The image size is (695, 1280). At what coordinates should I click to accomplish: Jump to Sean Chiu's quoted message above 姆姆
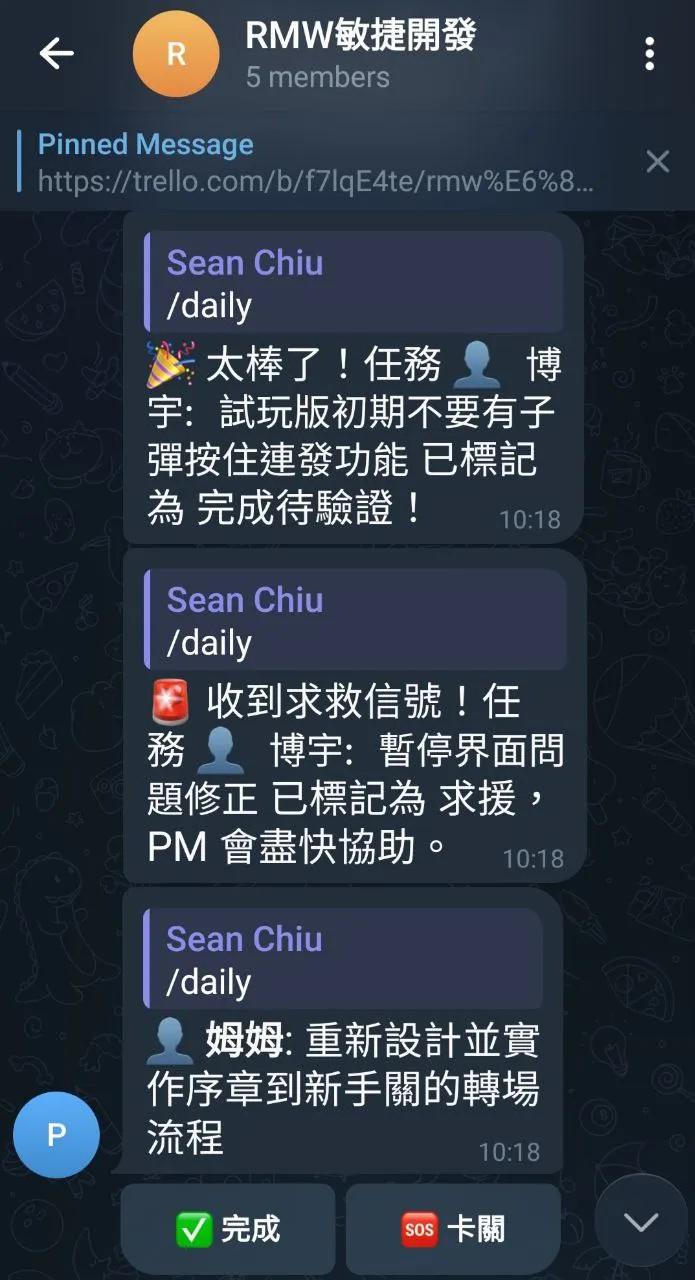343,959
